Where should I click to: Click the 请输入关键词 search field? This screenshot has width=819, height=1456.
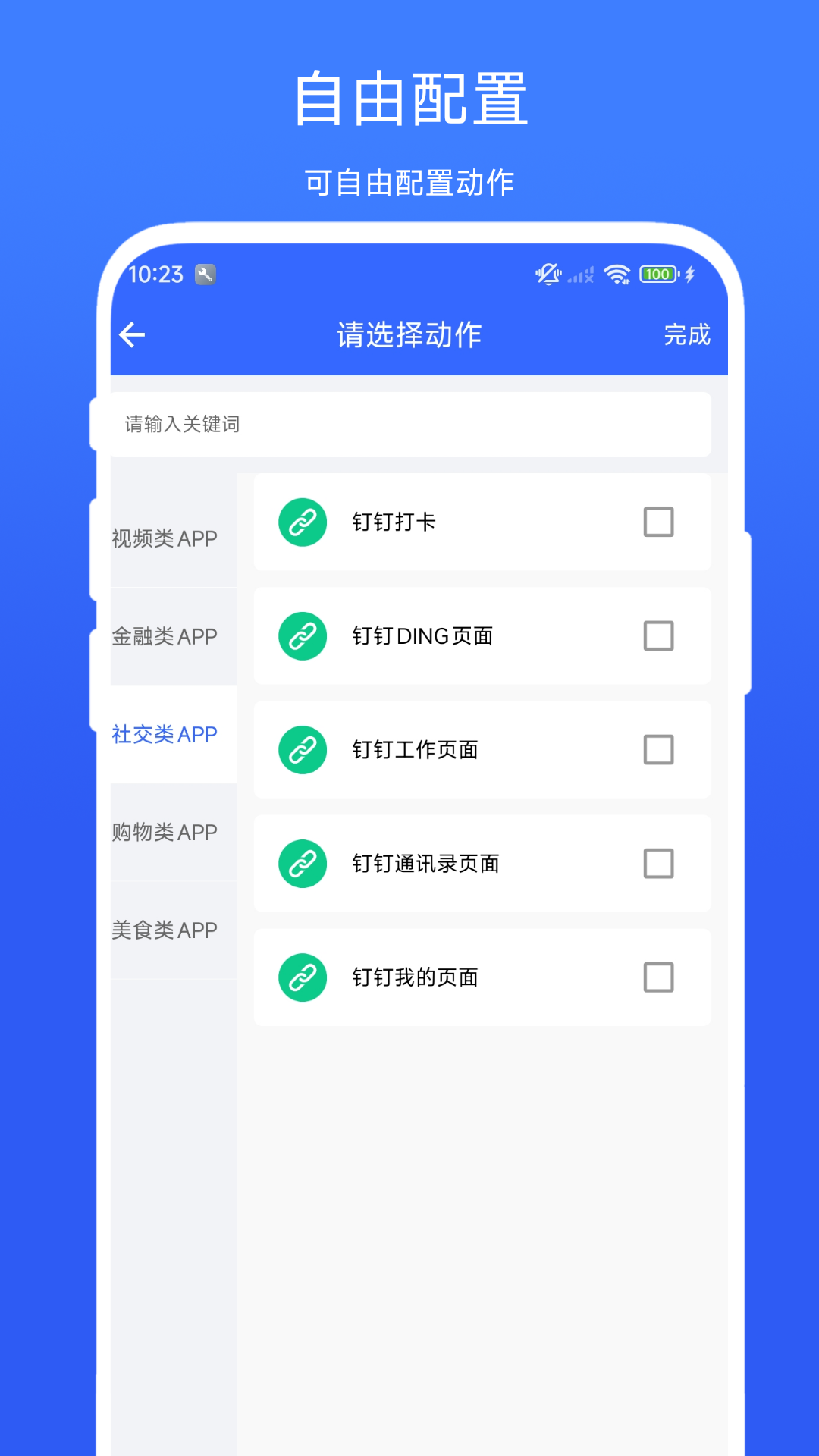409,425
